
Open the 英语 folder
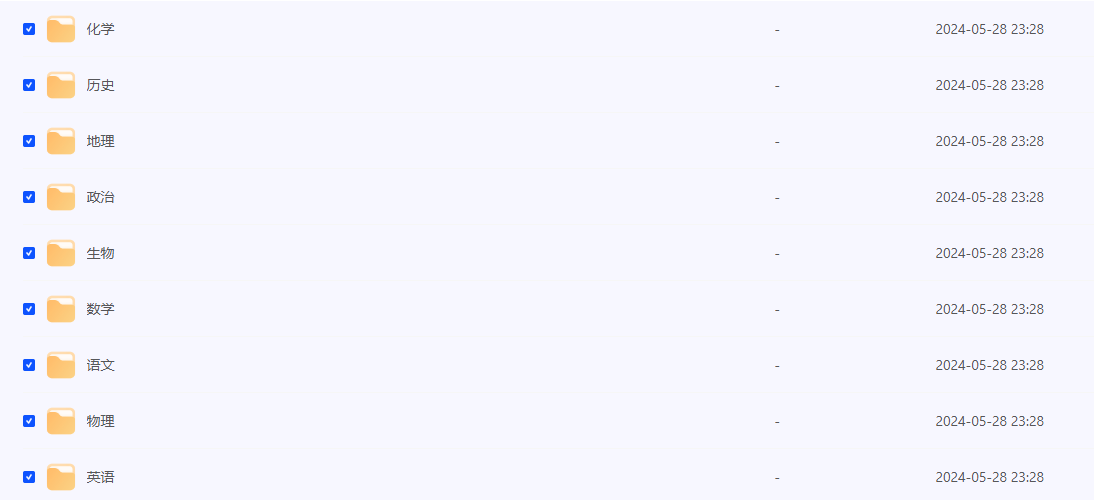pos(100,478)
